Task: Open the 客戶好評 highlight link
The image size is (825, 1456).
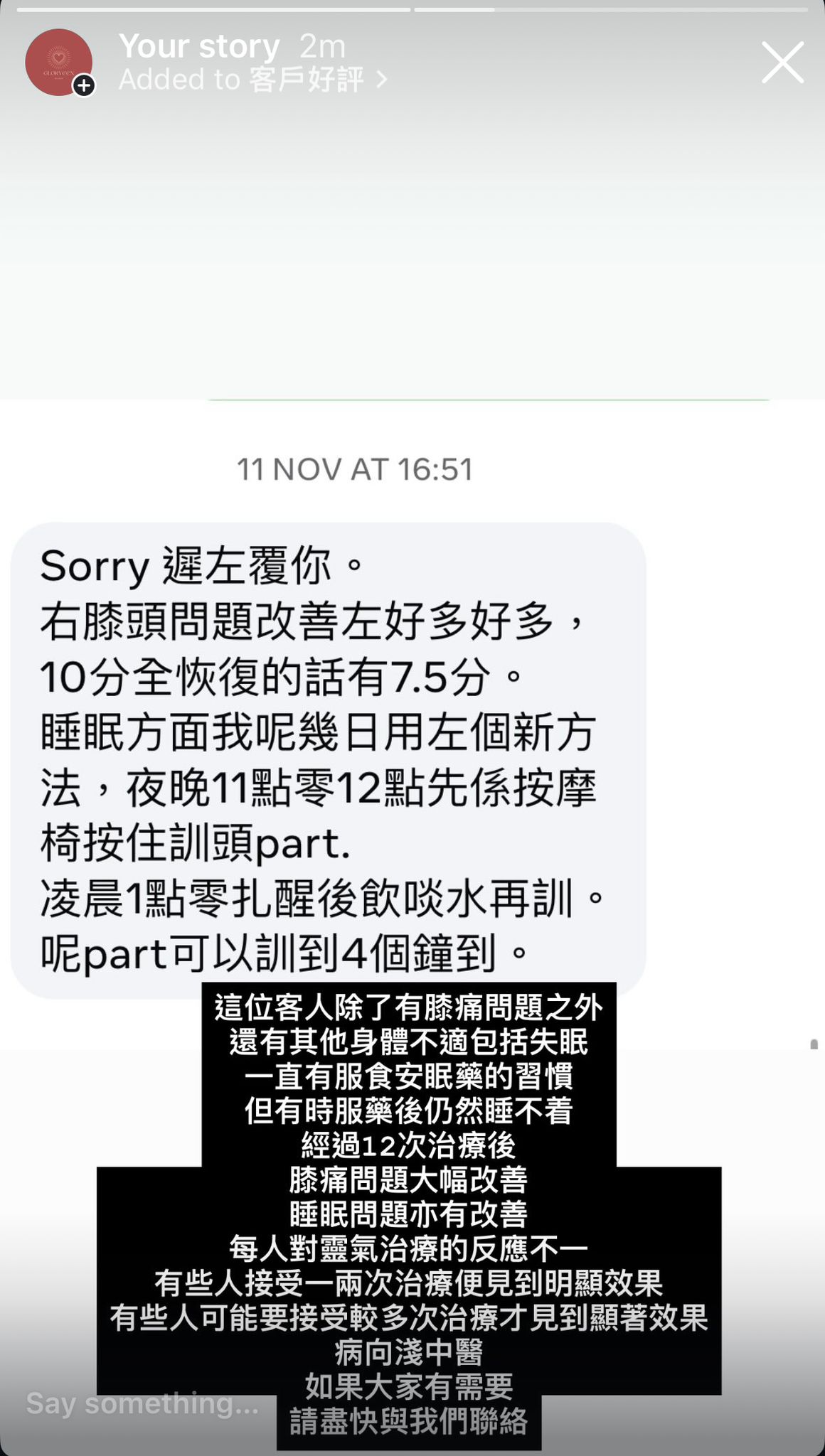Action: tap(306, 80)
